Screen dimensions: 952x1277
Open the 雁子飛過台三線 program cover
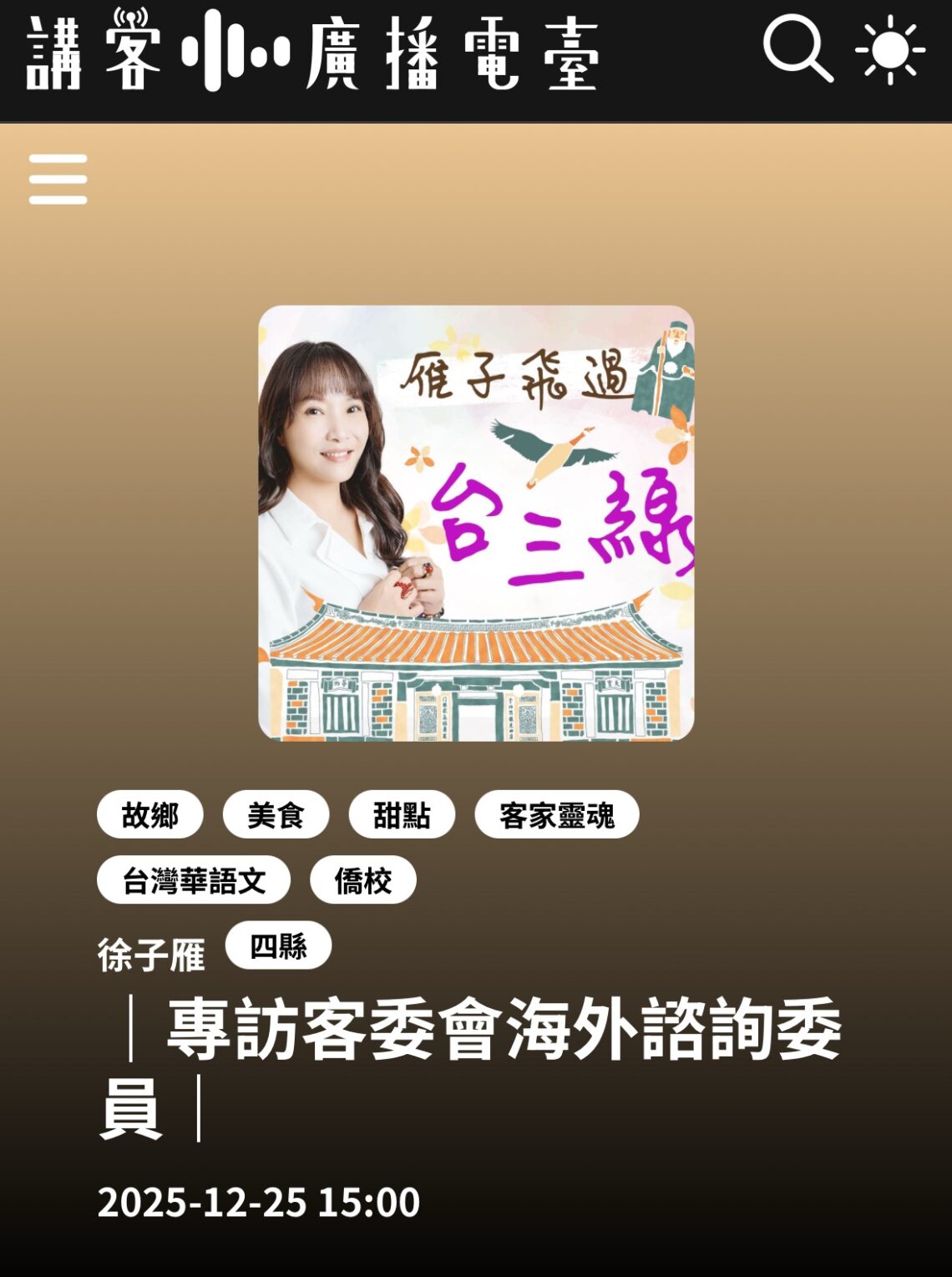[x=476, y=523]
